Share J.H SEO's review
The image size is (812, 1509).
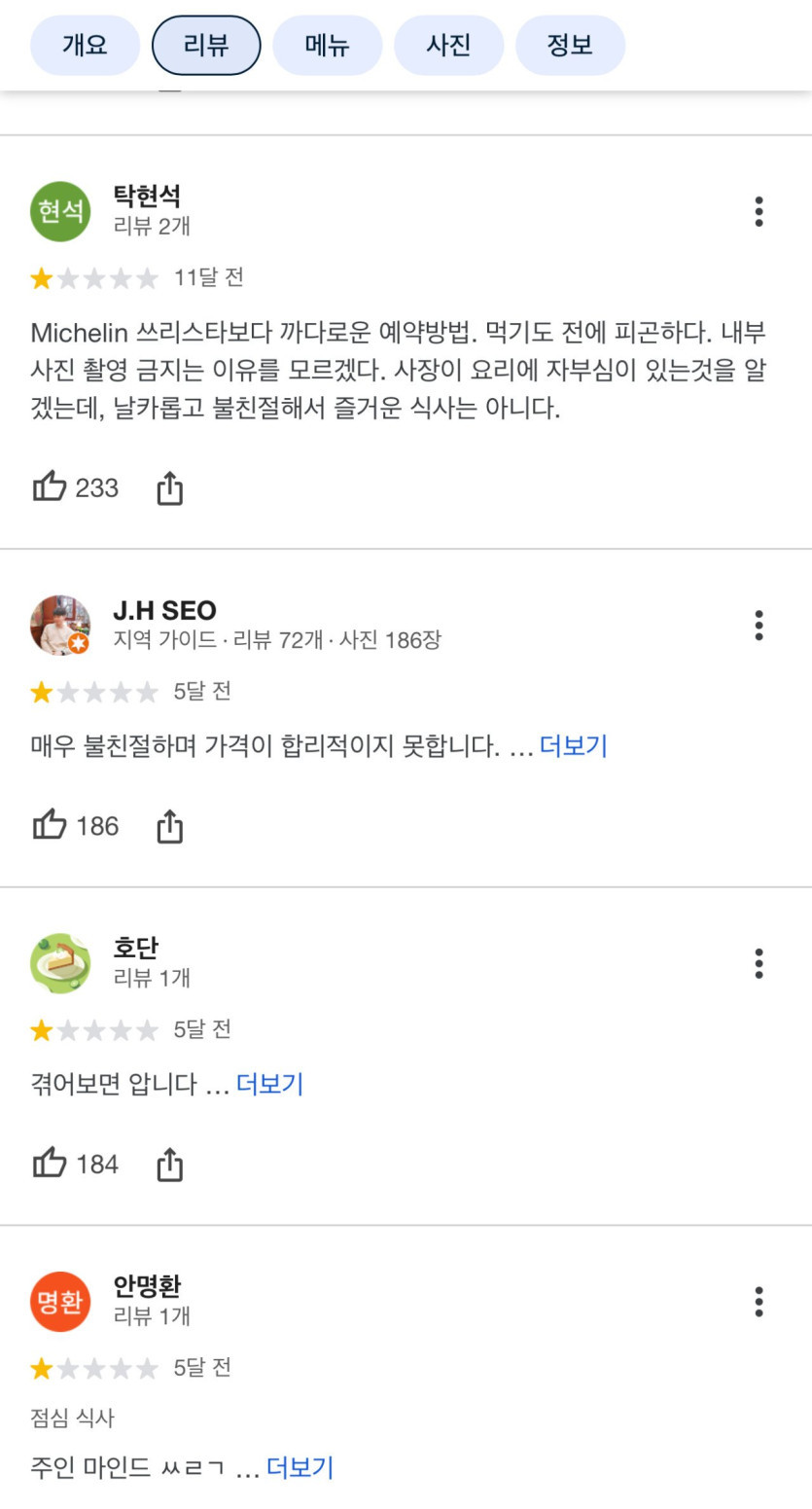click(x=169, y=827)
